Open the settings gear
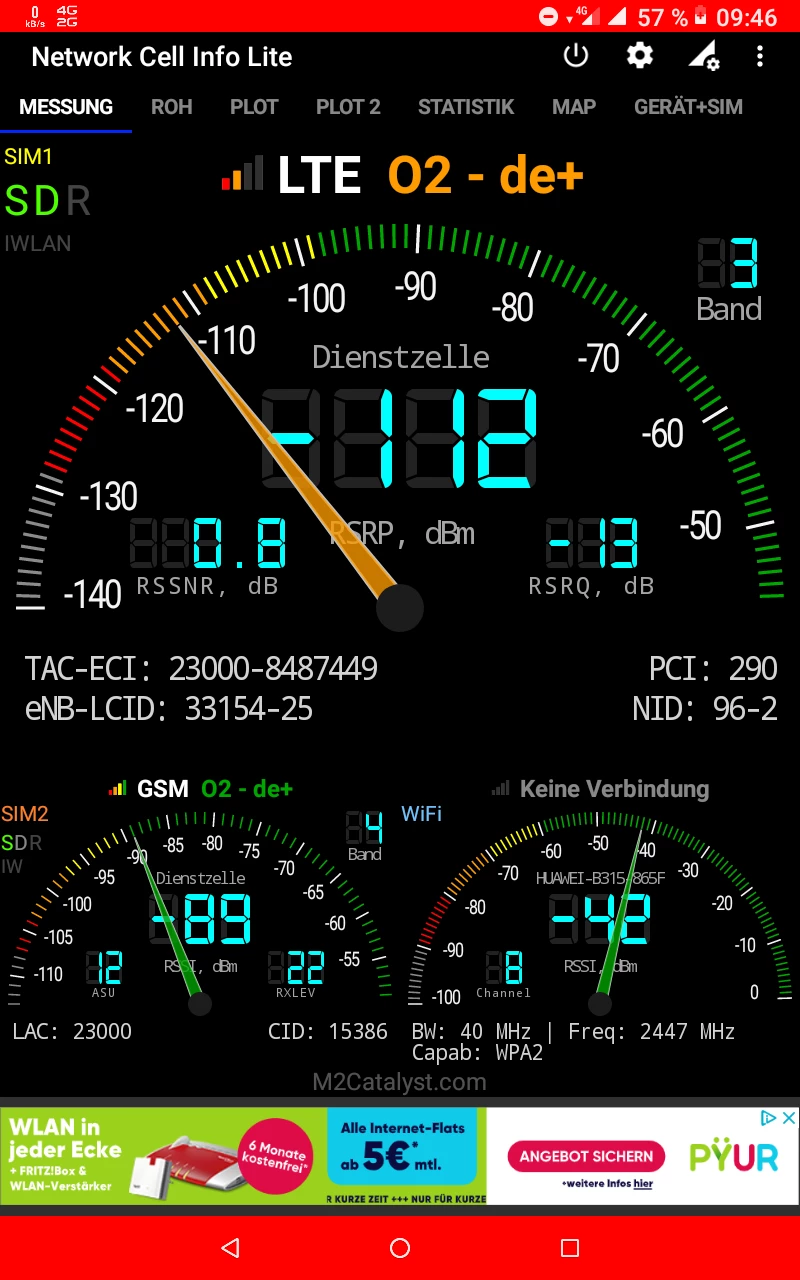Screen dimensions: 800x1280 pyautogui.click(x=640, y=56)
